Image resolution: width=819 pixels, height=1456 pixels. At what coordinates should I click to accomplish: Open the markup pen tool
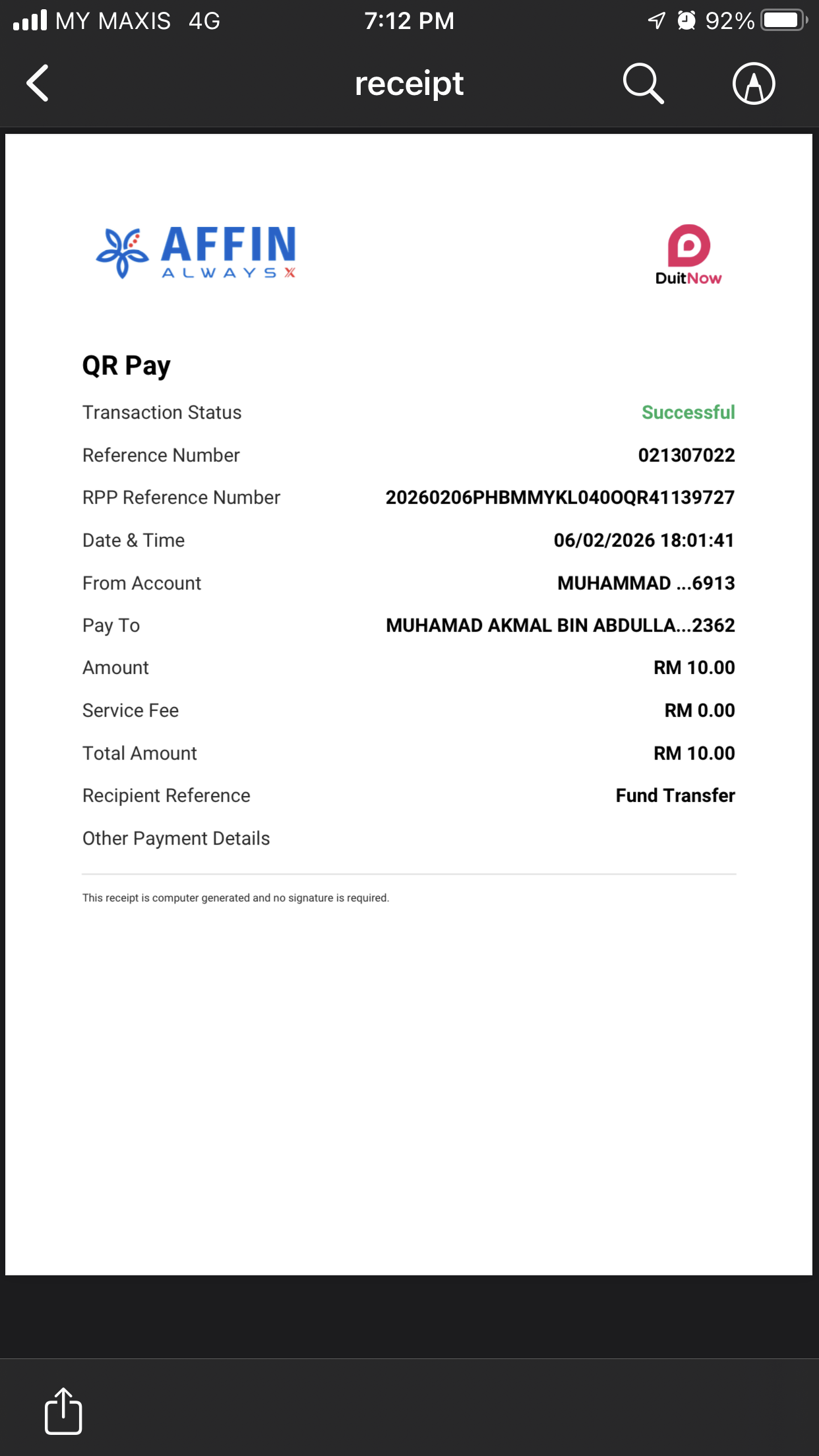pyautogui.click(x=753, y=84)
